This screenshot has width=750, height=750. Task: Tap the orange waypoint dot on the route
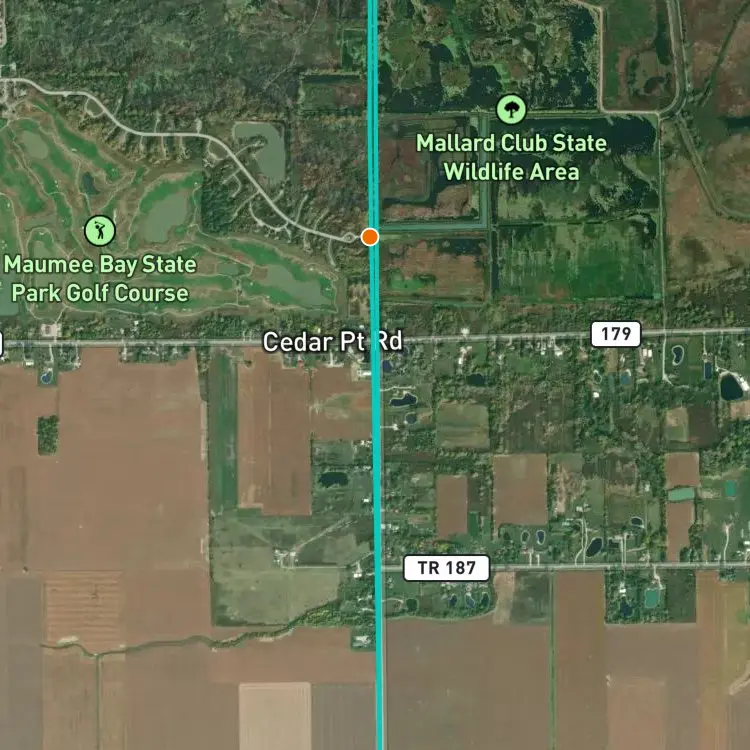370,237
